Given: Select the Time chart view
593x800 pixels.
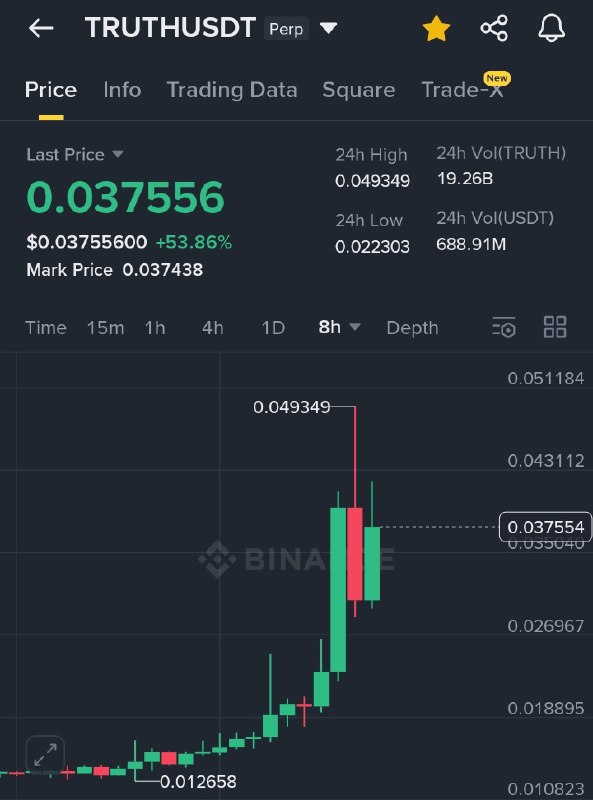Looking at the screenshot, I should (45, 328).
